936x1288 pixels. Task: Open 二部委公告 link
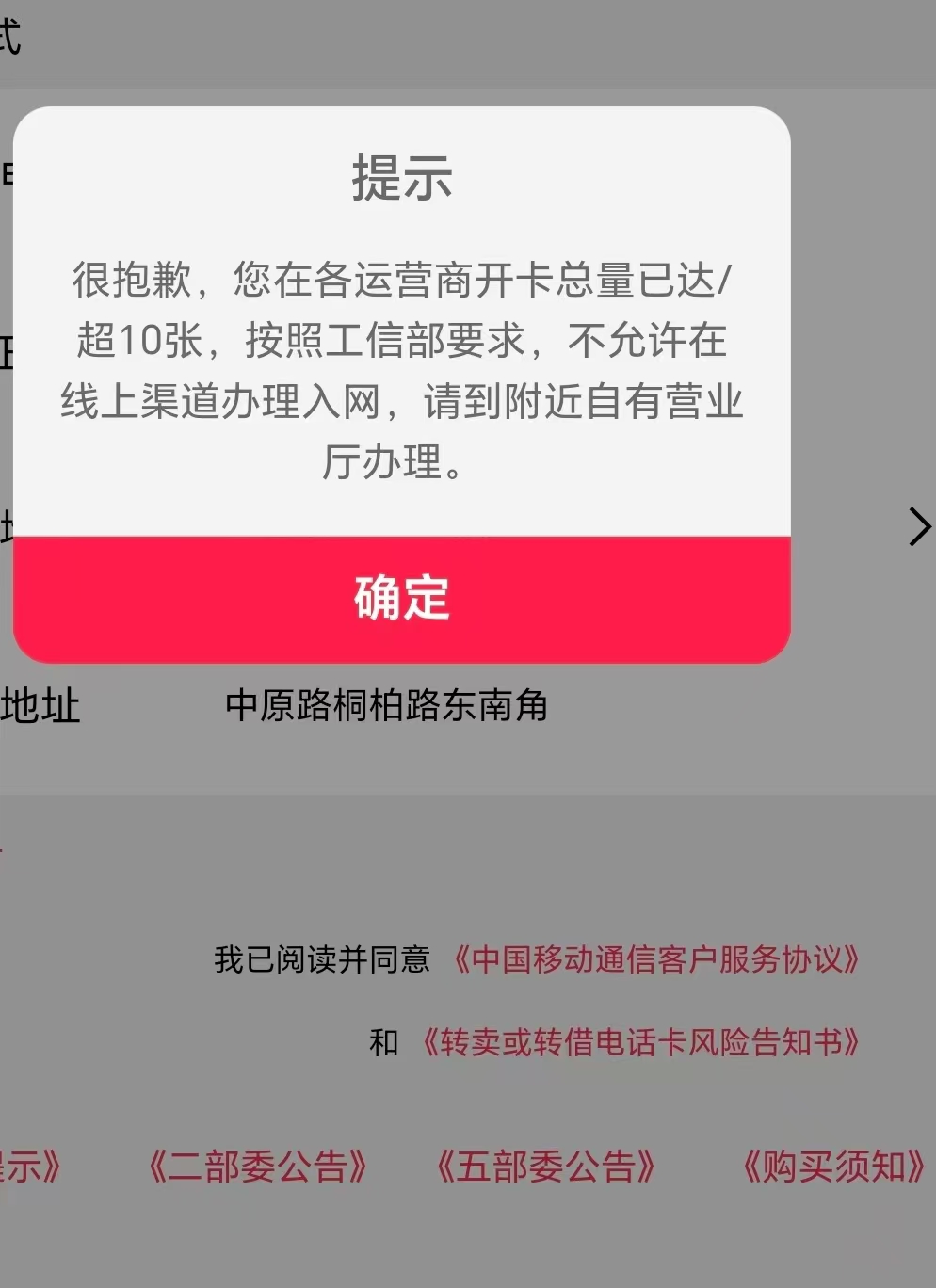pos(257,1167)
